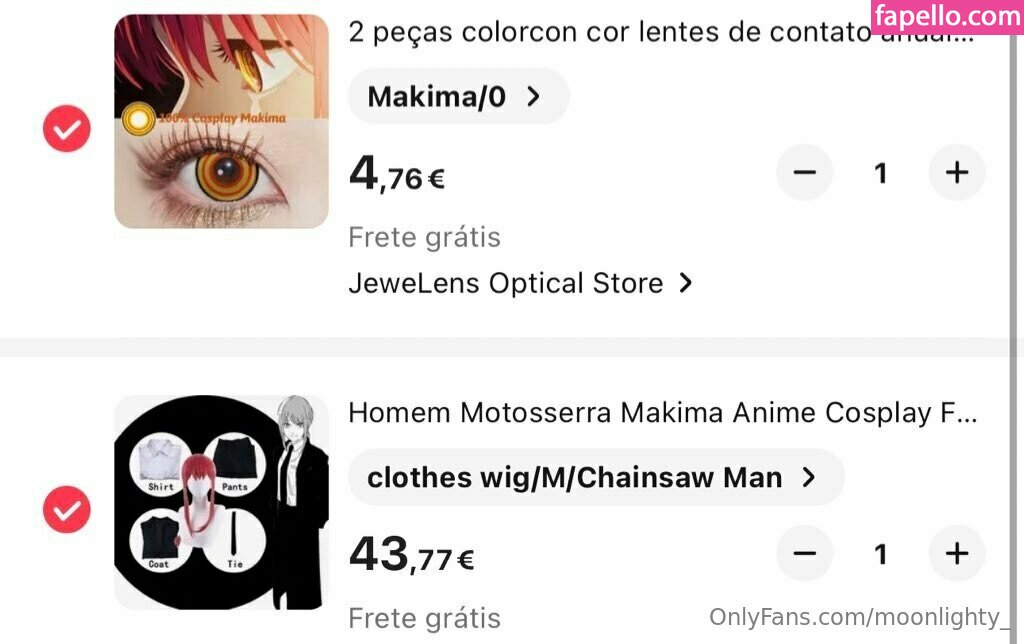Uncheck the Makima contact lenses item

point(67,129)
